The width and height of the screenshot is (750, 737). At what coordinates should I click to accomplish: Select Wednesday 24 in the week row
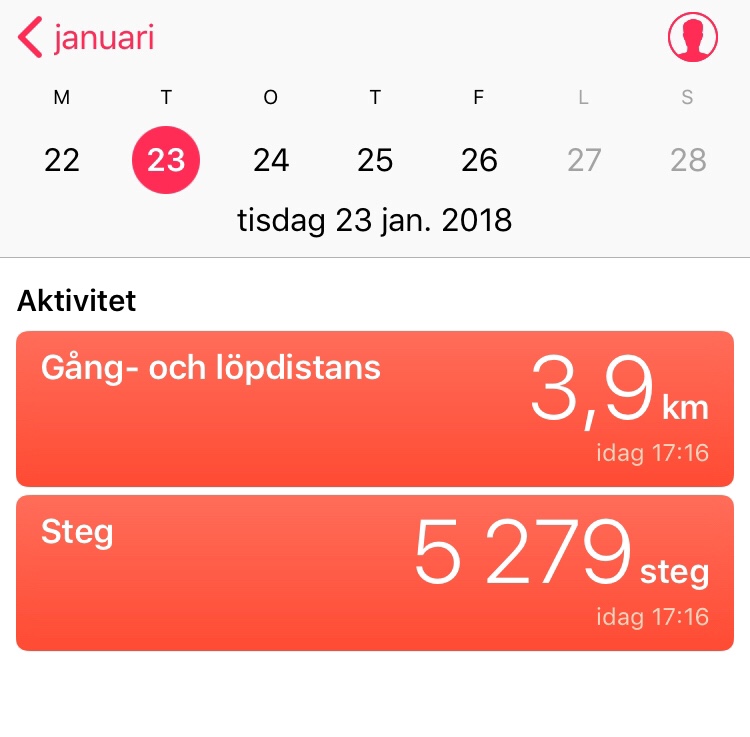click(x=271, y=160)
